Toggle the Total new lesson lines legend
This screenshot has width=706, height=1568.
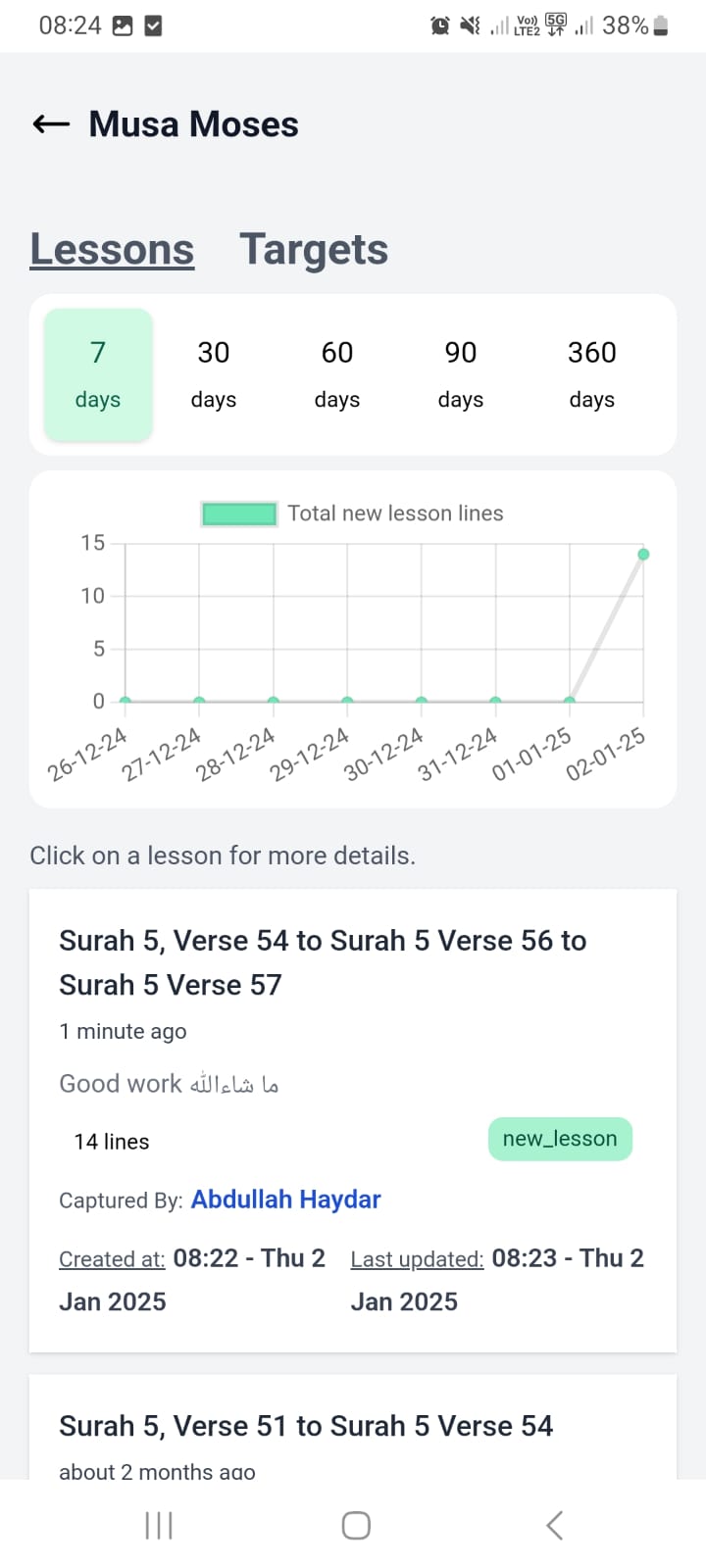(x=352, y=514)
